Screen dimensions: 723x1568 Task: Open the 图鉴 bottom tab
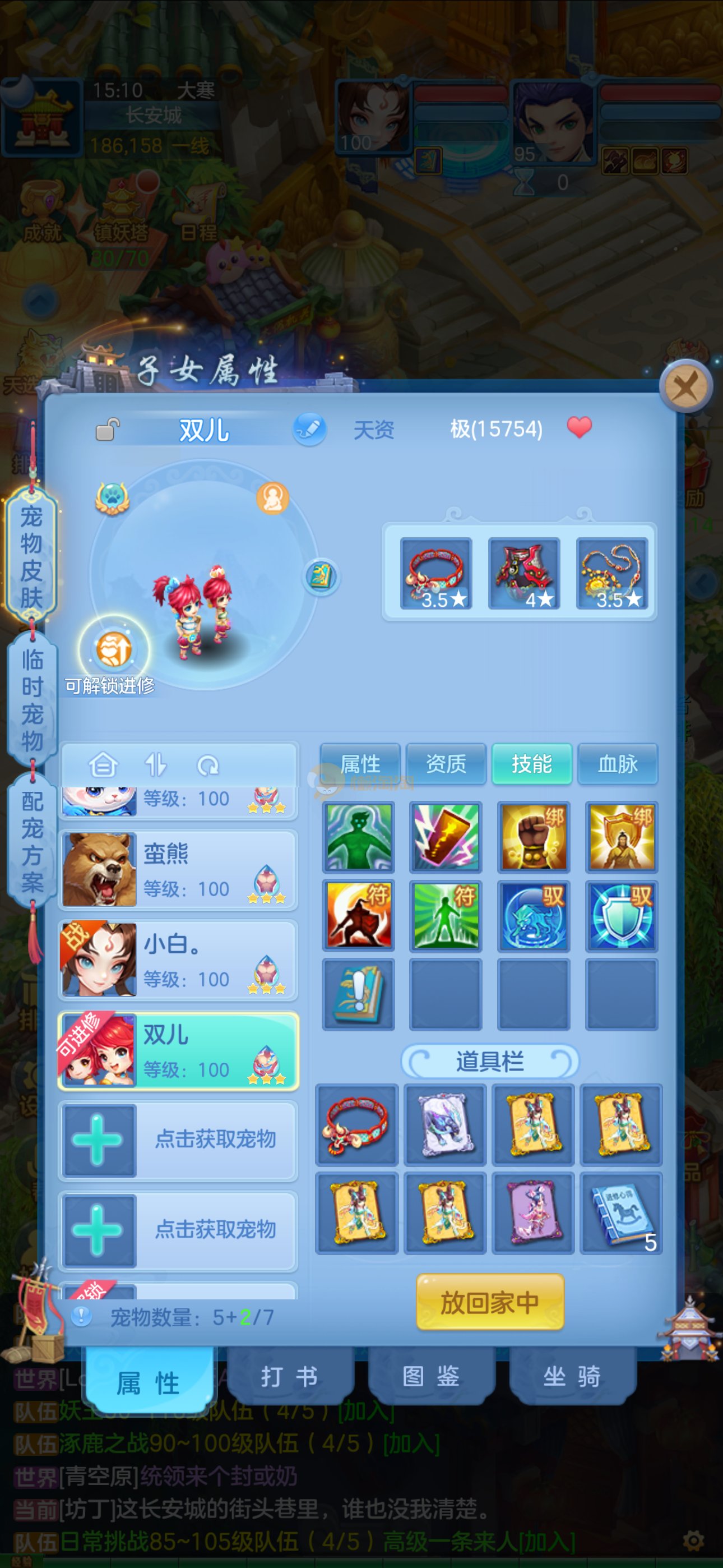coord(431,1377)
